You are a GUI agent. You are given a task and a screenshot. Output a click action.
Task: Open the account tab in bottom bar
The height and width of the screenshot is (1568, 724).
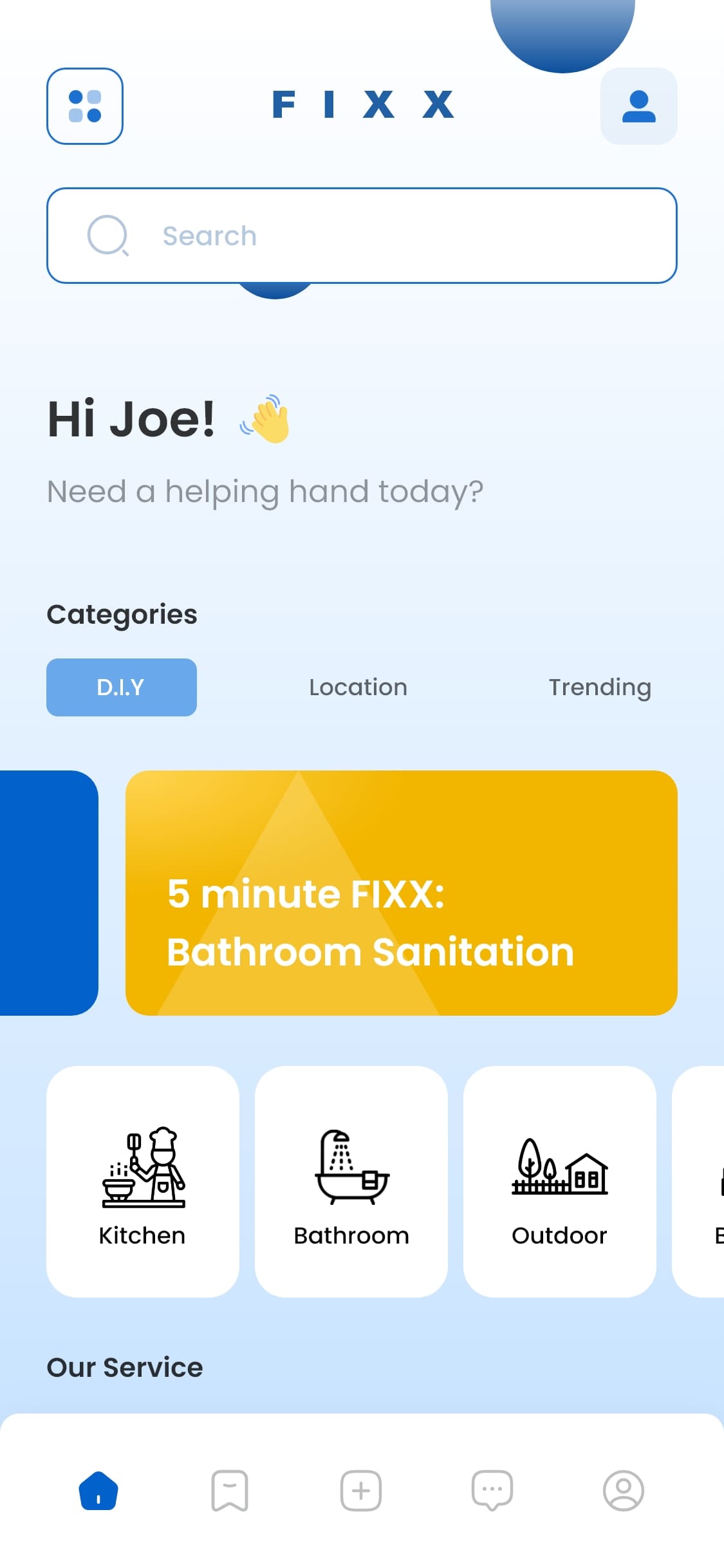click(x=623, y=1491)
